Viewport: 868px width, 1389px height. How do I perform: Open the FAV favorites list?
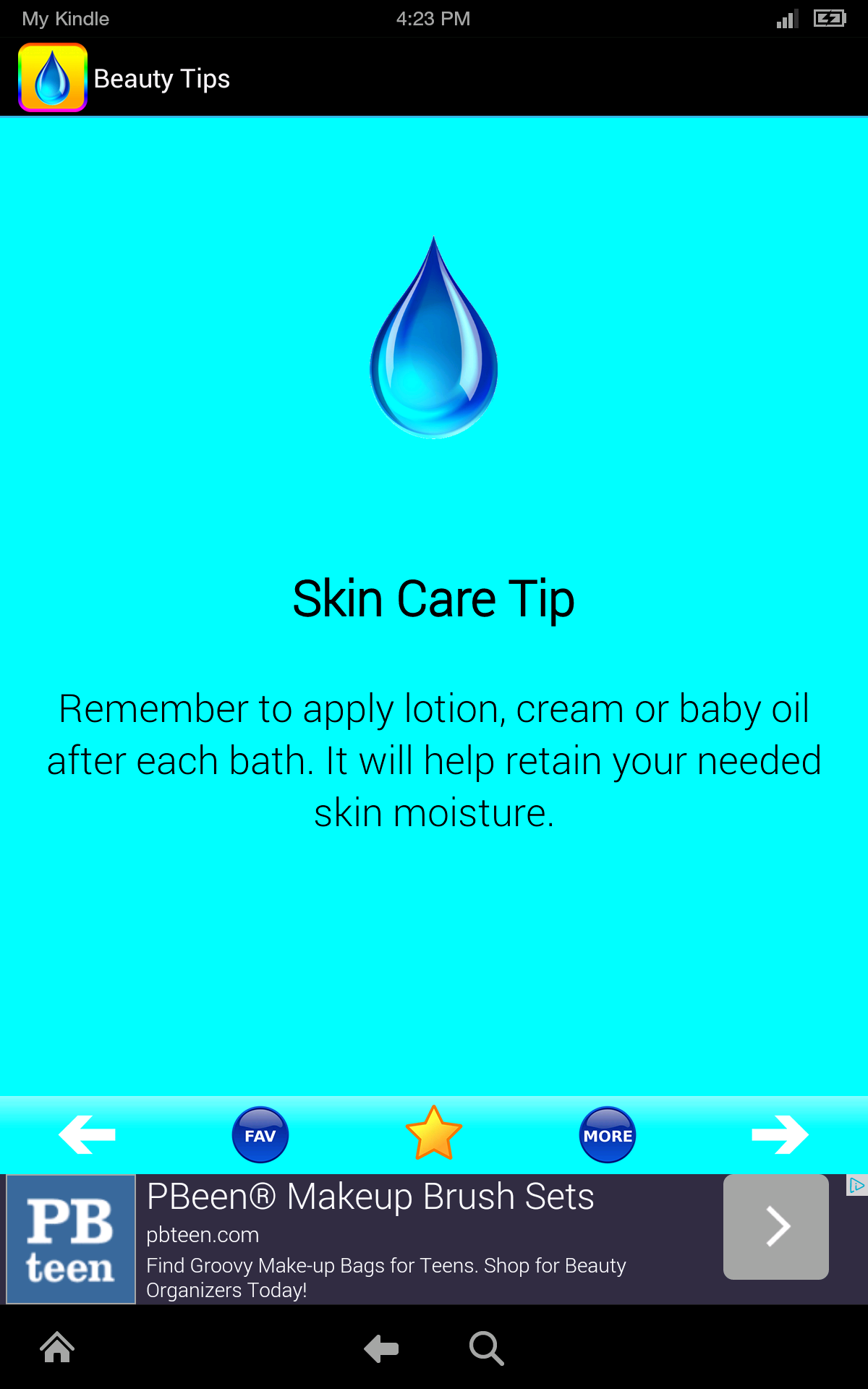click(260, 1135)
